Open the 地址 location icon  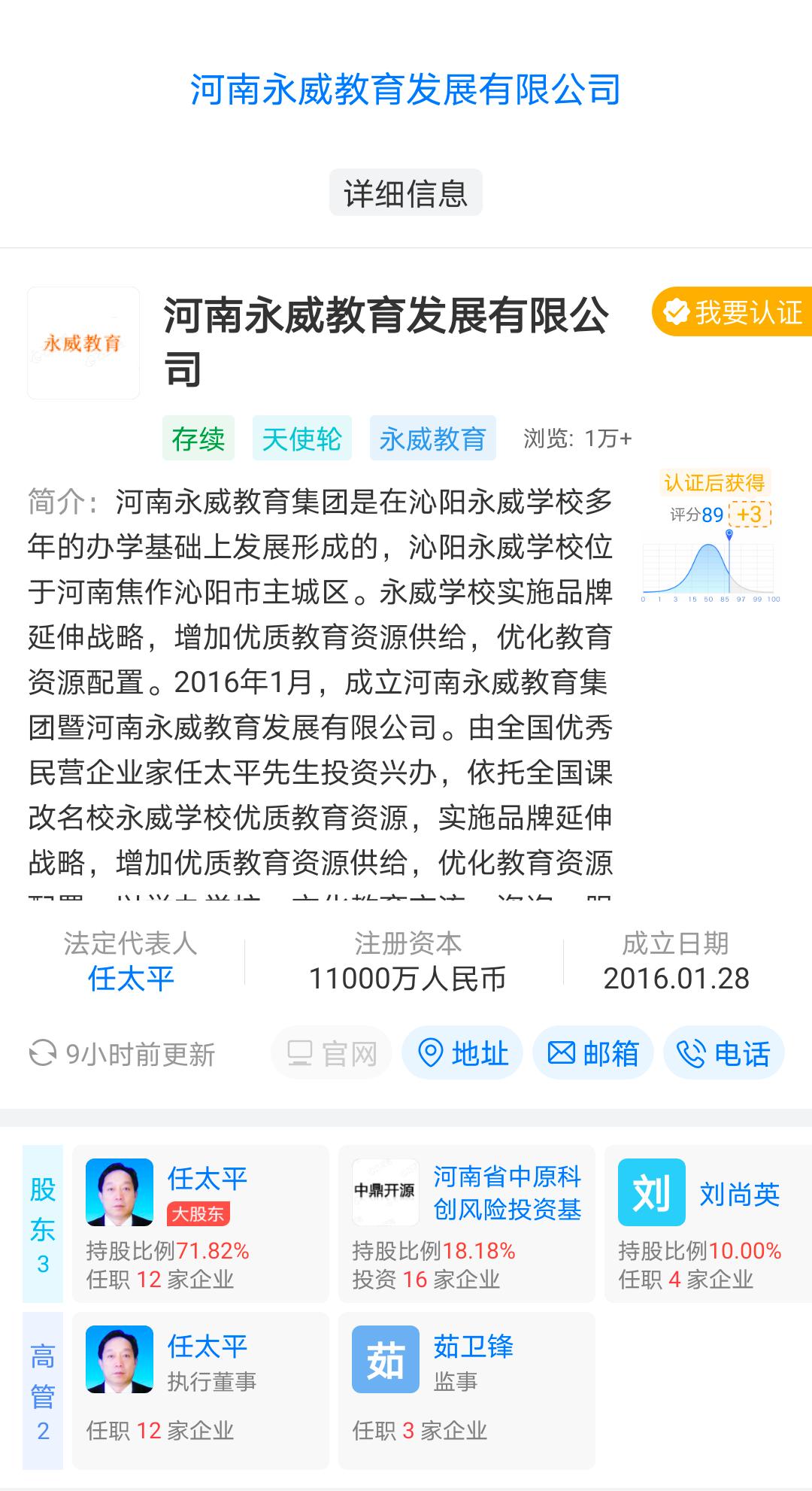coord(431,1053)
